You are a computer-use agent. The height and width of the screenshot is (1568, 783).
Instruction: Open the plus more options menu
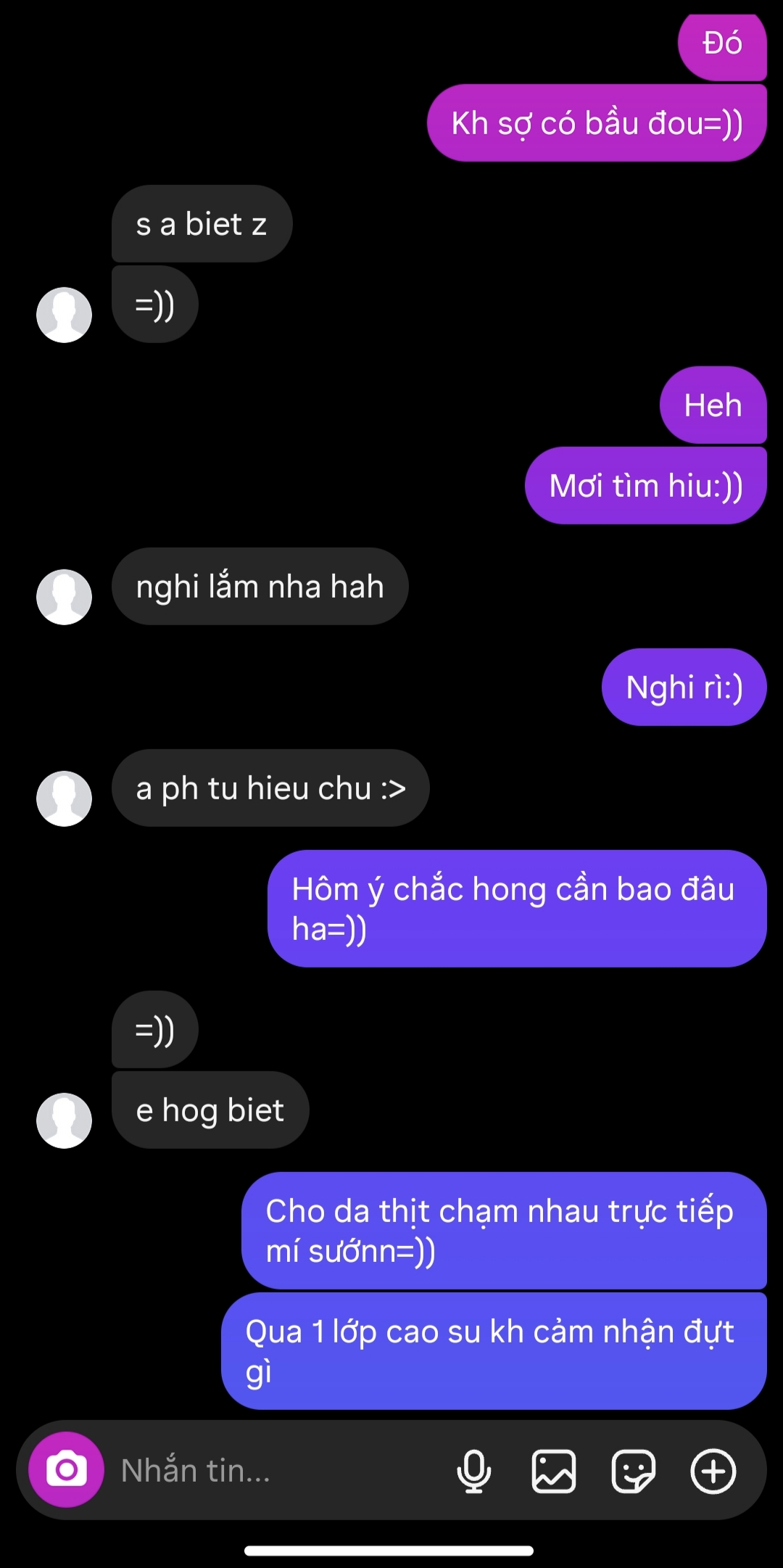[x=713, y=1471]
